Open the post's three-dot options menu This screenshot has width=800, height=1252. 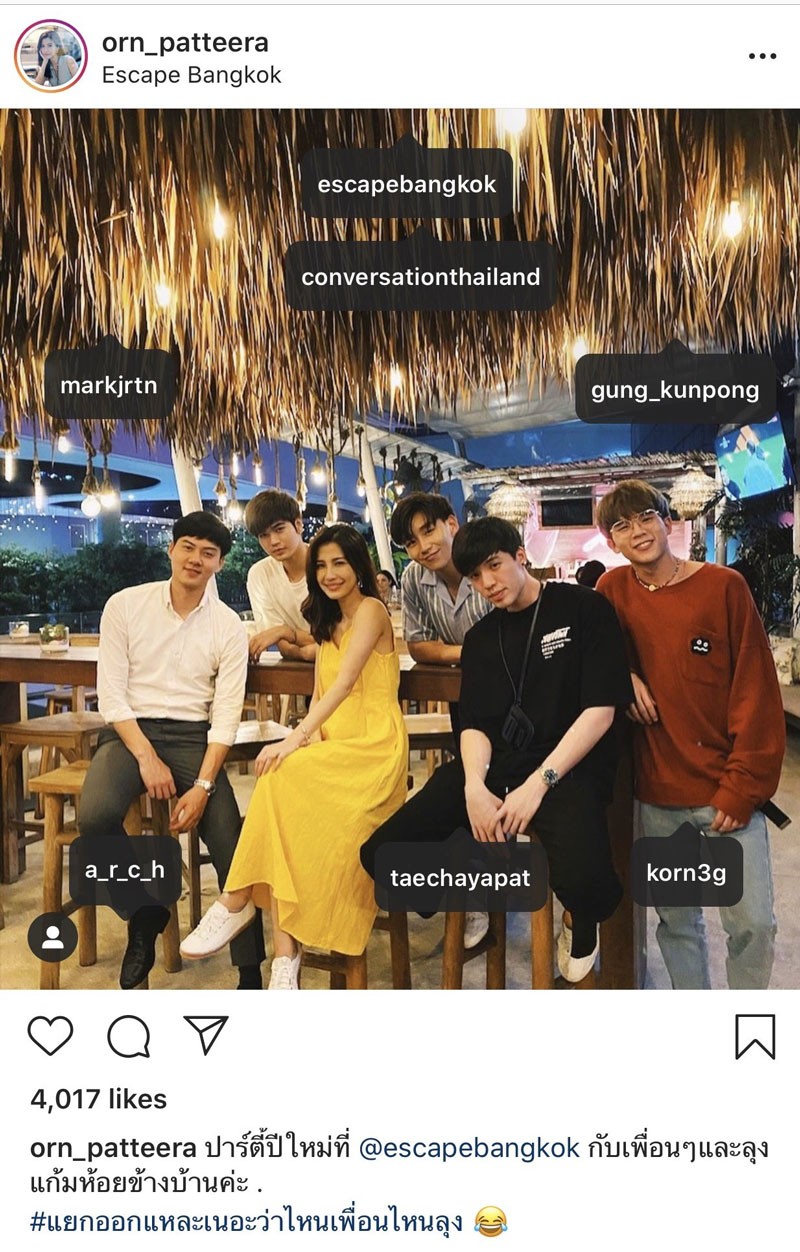coord(762,56)
